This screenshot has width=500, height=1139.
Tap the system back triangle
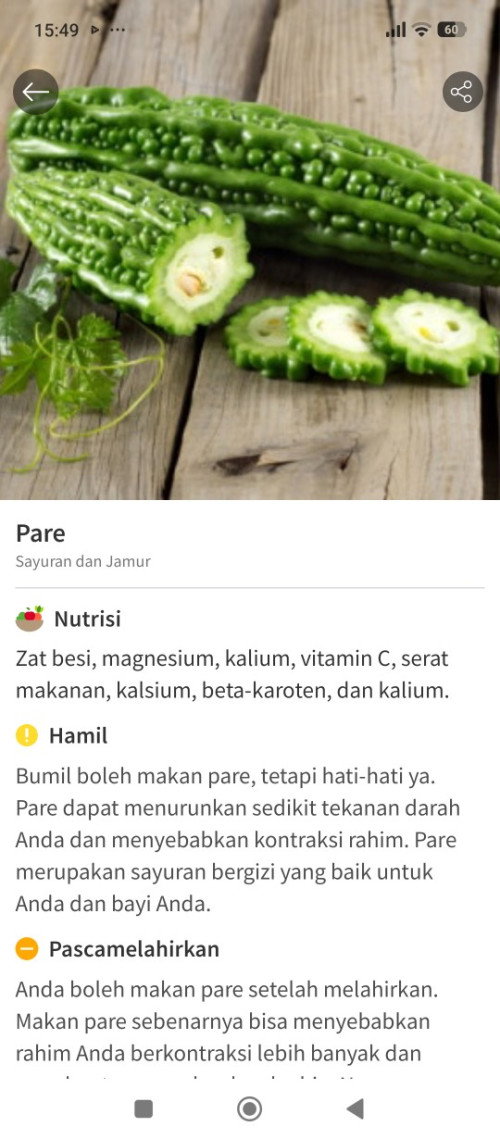click(355, 1108)
